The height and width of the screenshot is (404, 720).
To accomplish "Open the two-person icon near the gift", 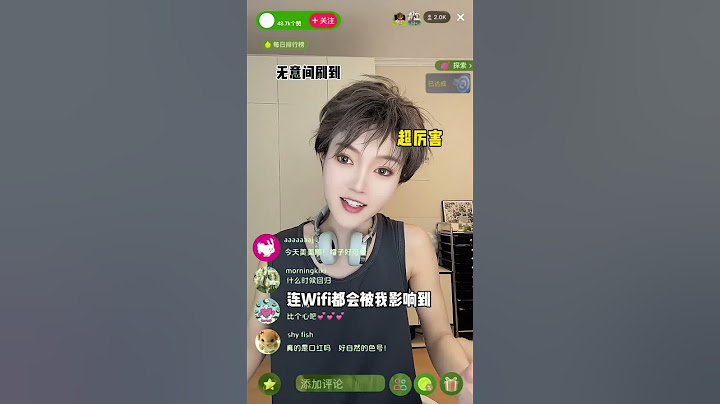I will pyautogui.click(x=400, y=384).
